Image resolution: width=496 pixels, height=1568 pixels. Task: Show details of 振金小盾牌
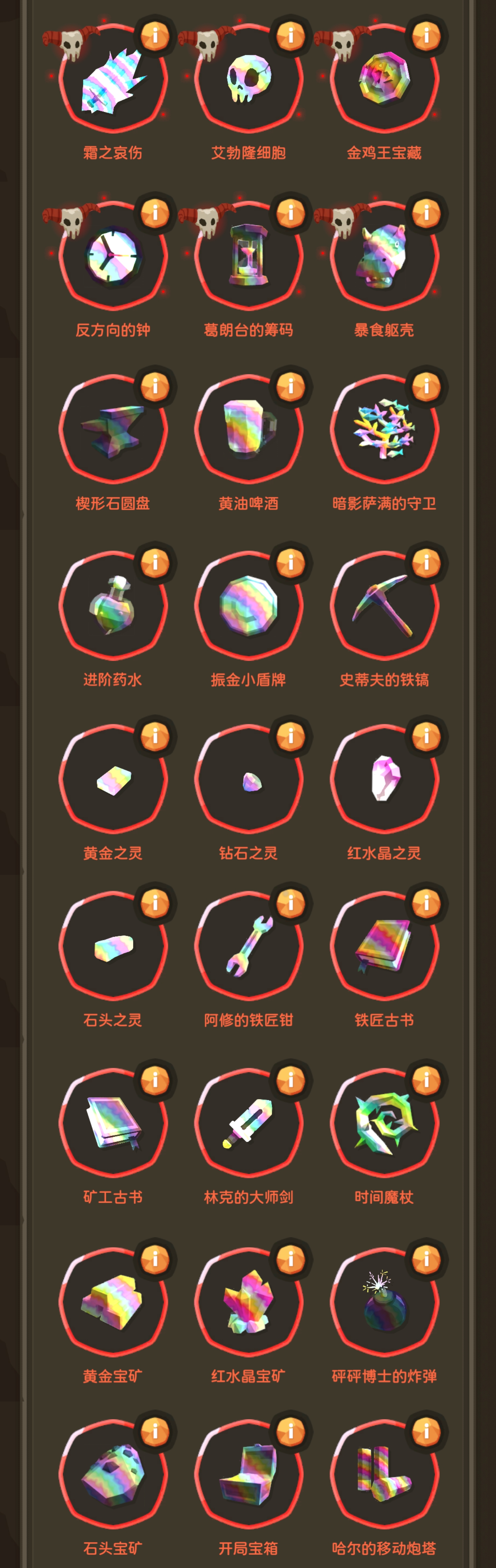[291, 562]
